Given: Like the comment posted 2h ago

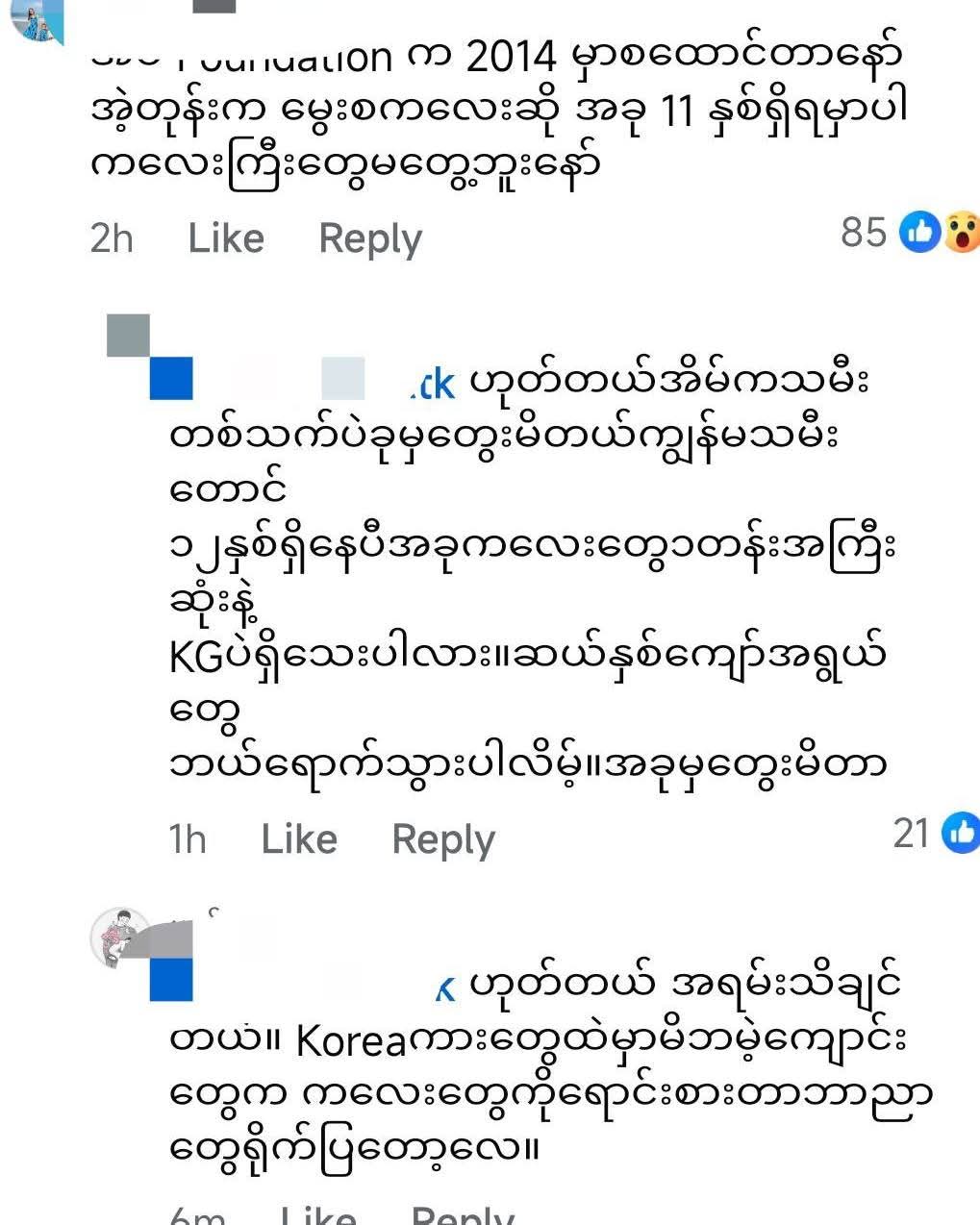Looking at the screenshot, I should tap(225, 238).
